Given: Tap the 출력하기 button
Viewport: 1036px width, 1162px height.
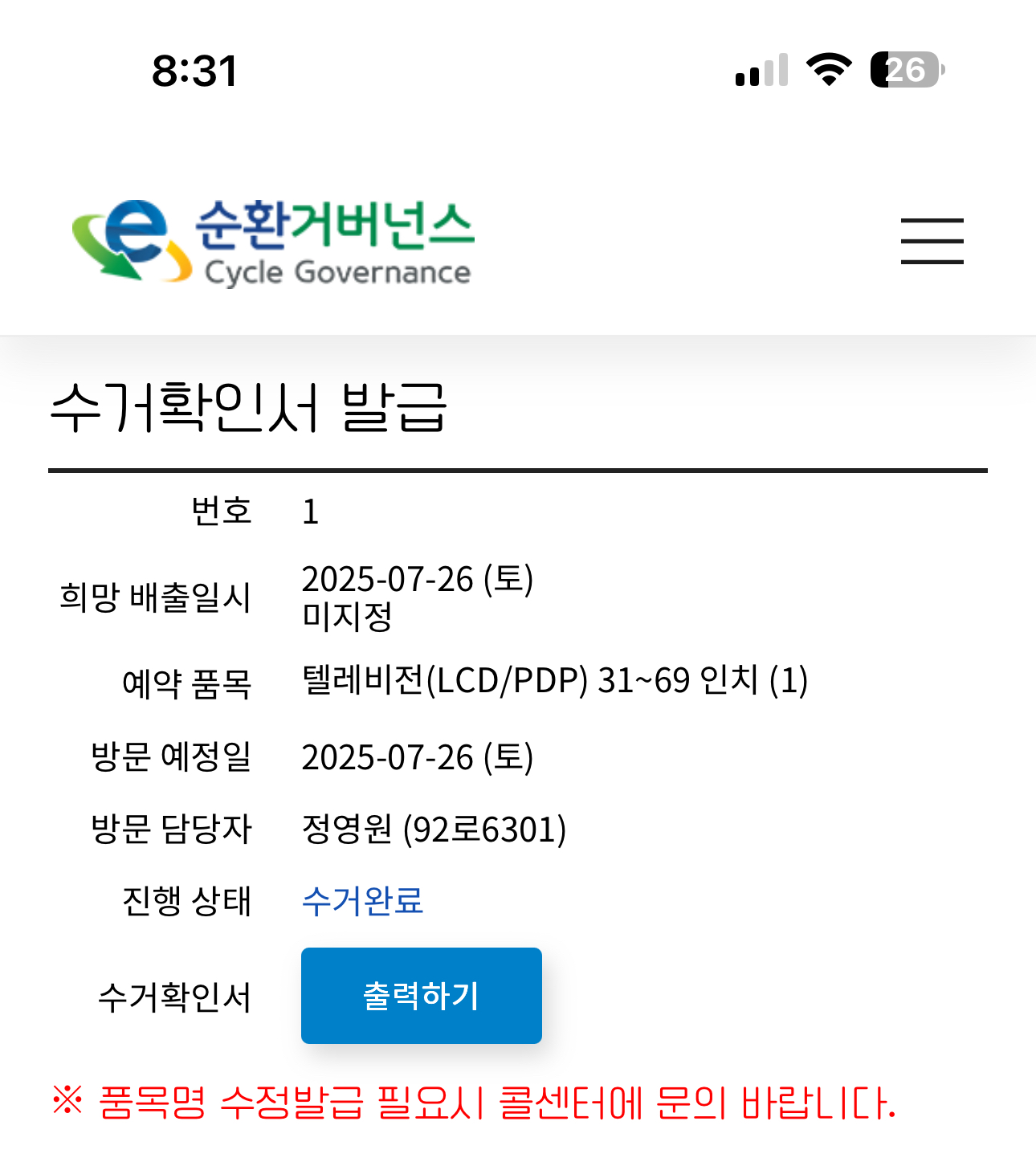Looking at the screenshot, I should tap(421, 996).
